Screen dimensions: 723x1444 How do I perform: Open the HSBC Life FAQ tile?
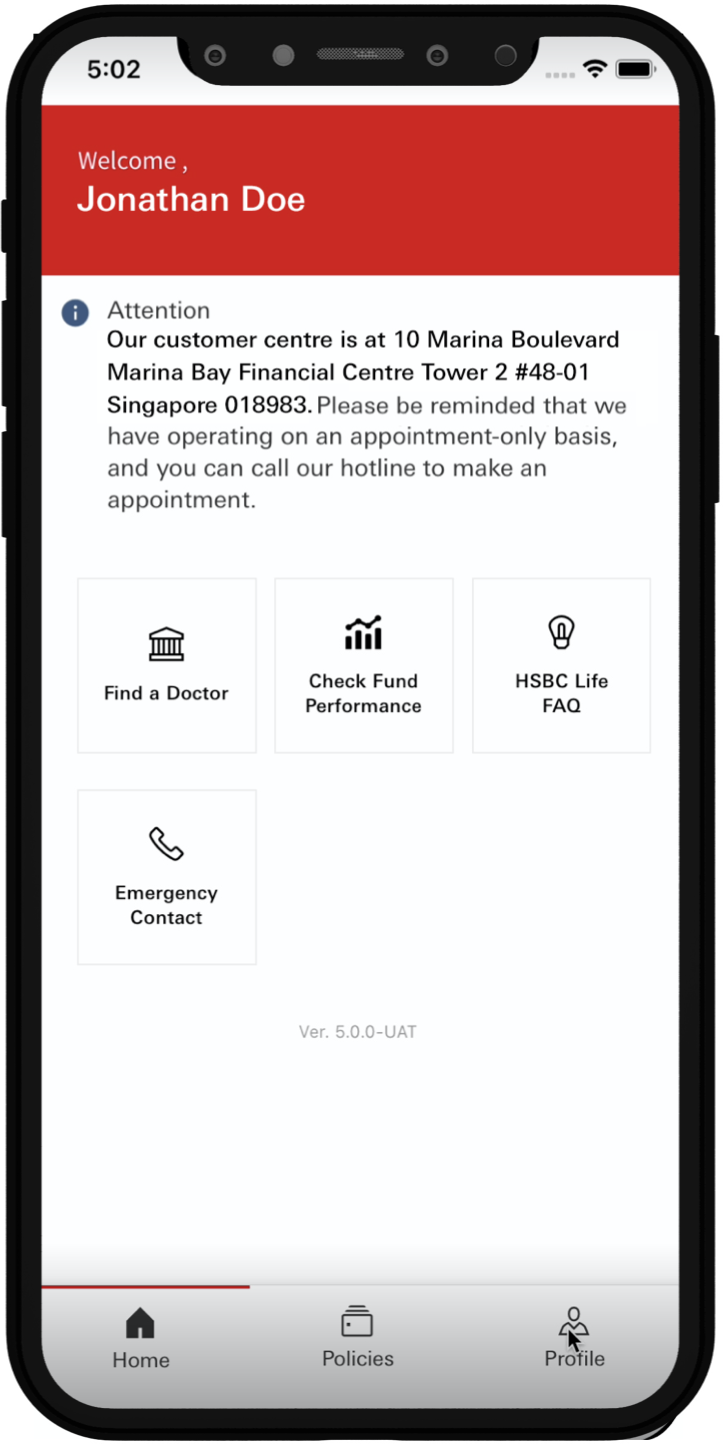(561, 665)
